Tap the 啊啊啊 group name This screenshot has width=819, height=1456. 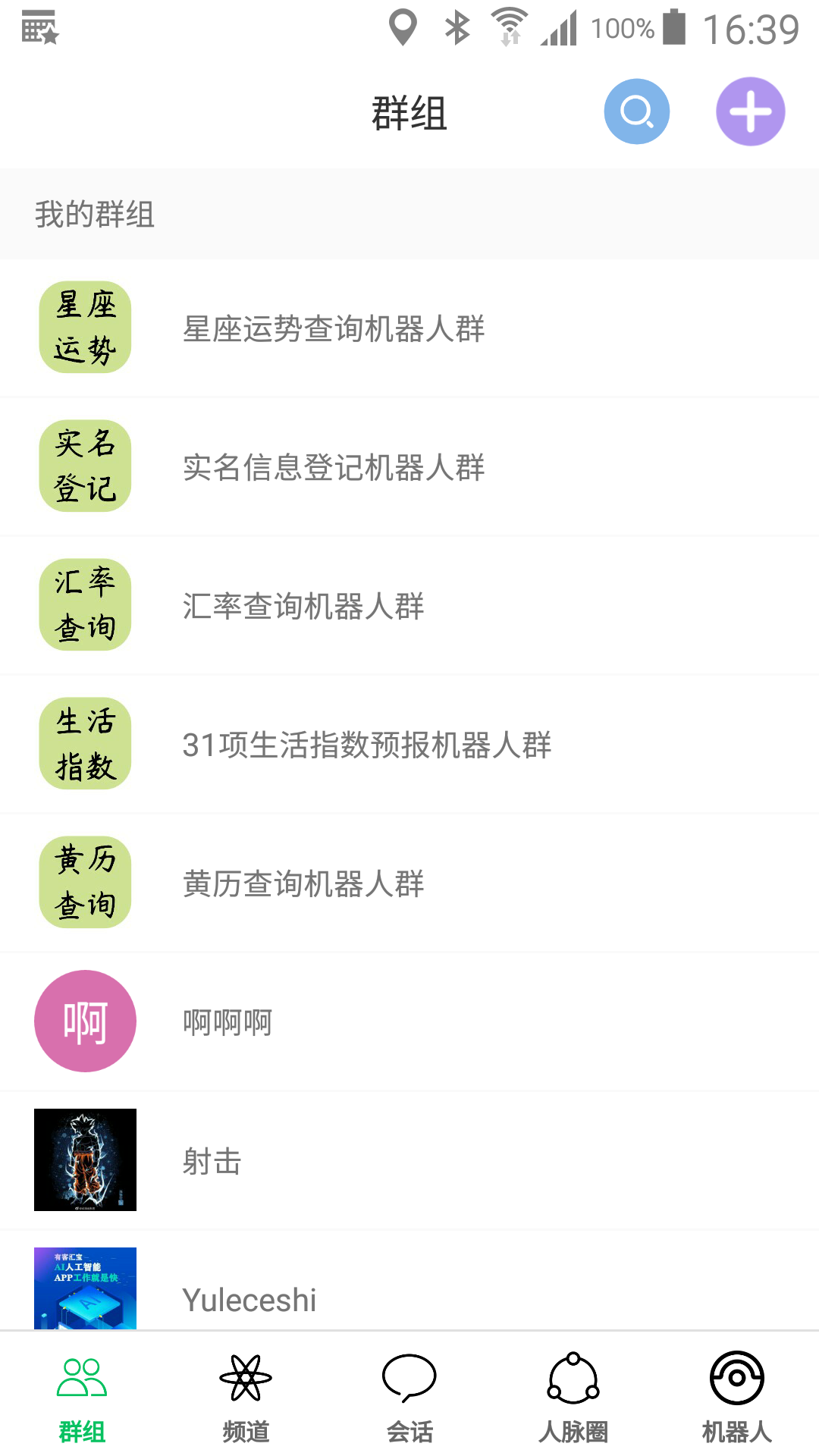227,1021
